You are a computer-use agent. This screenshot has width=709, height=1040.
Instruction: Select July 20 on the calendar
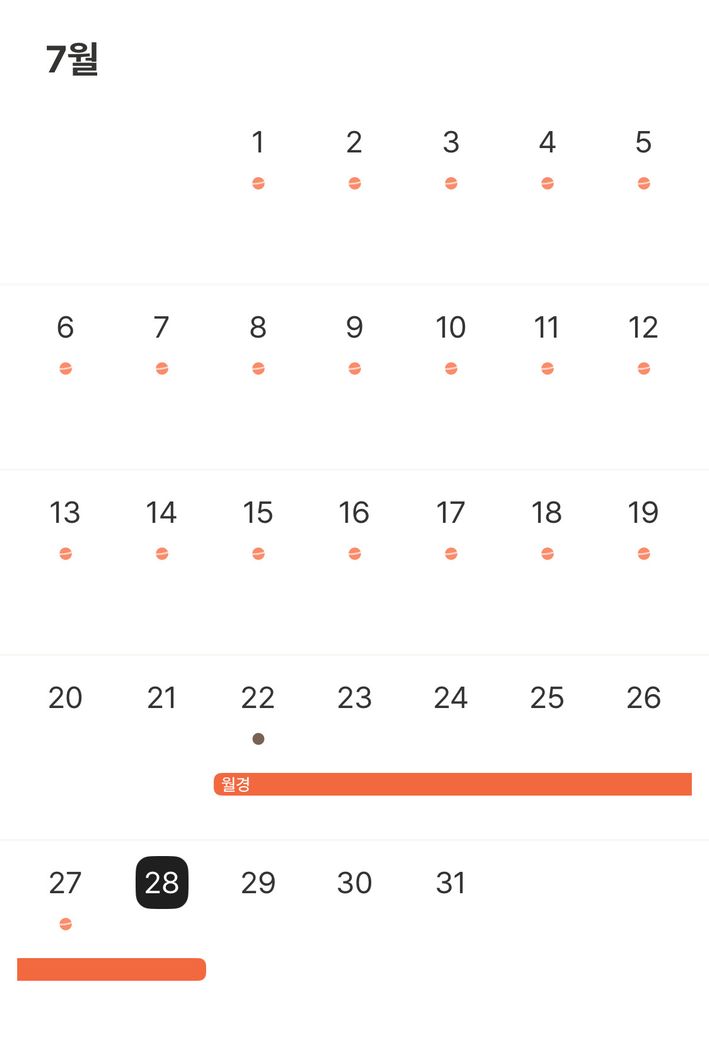[x=65, y=698]
